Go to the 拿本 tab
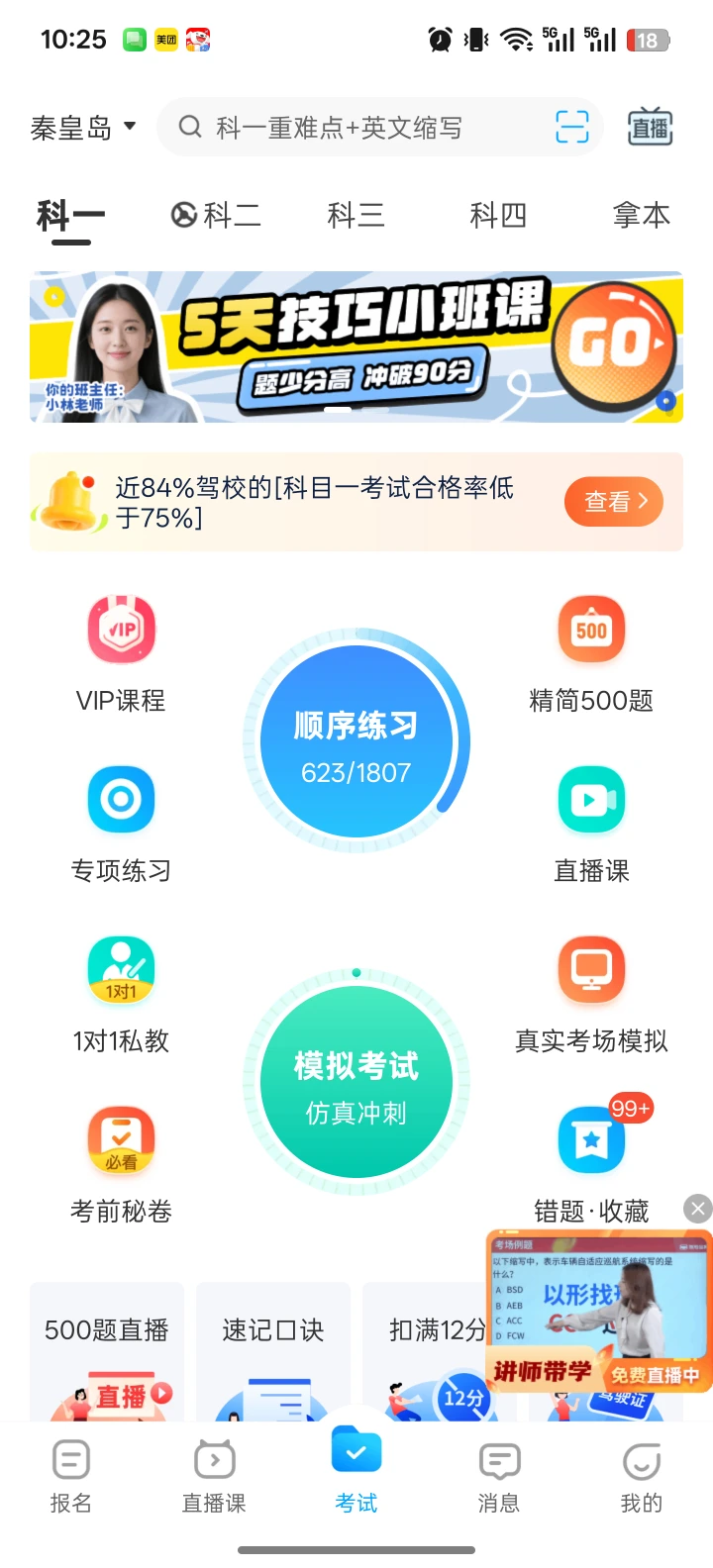 (x=641, y=215)
